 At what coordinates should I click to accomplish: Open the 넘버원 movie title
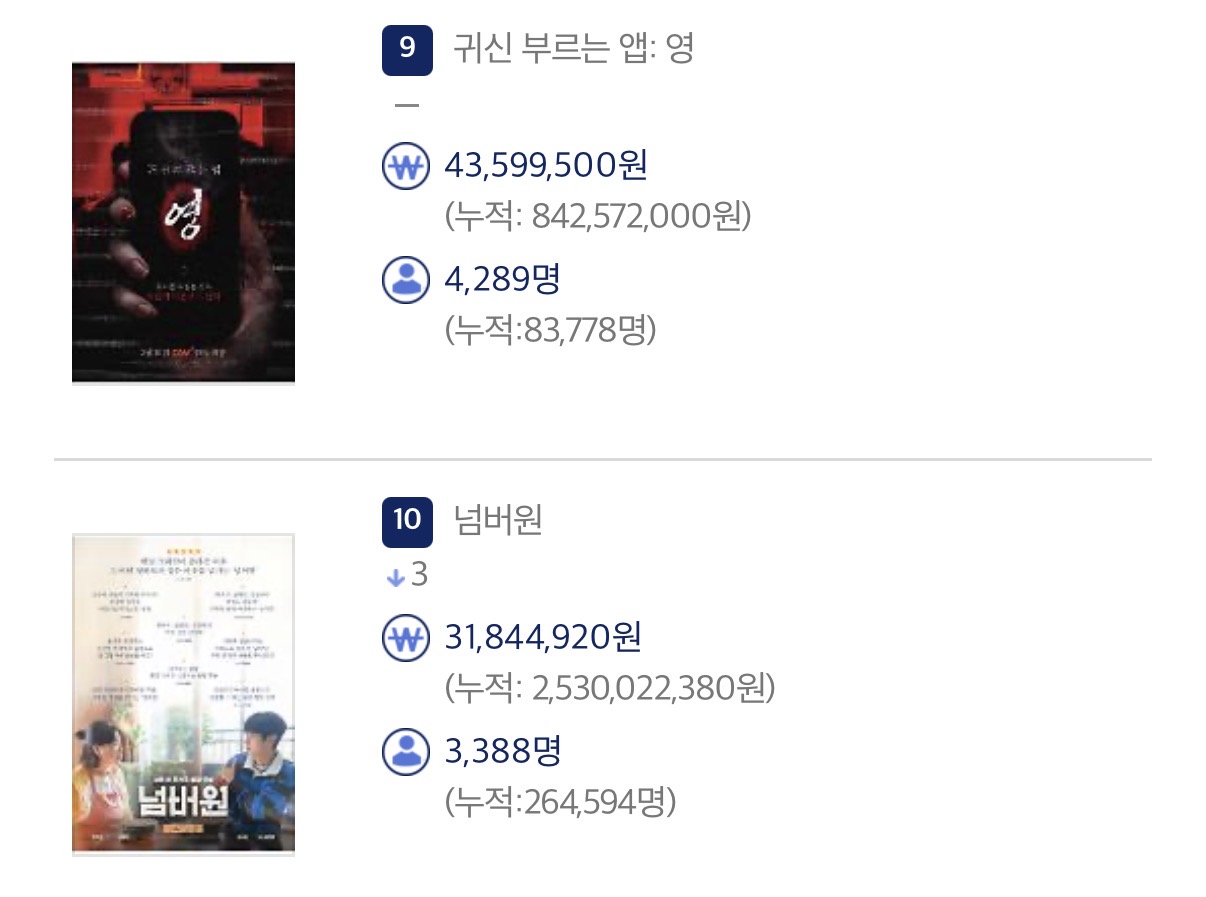[x=498, y=521]
